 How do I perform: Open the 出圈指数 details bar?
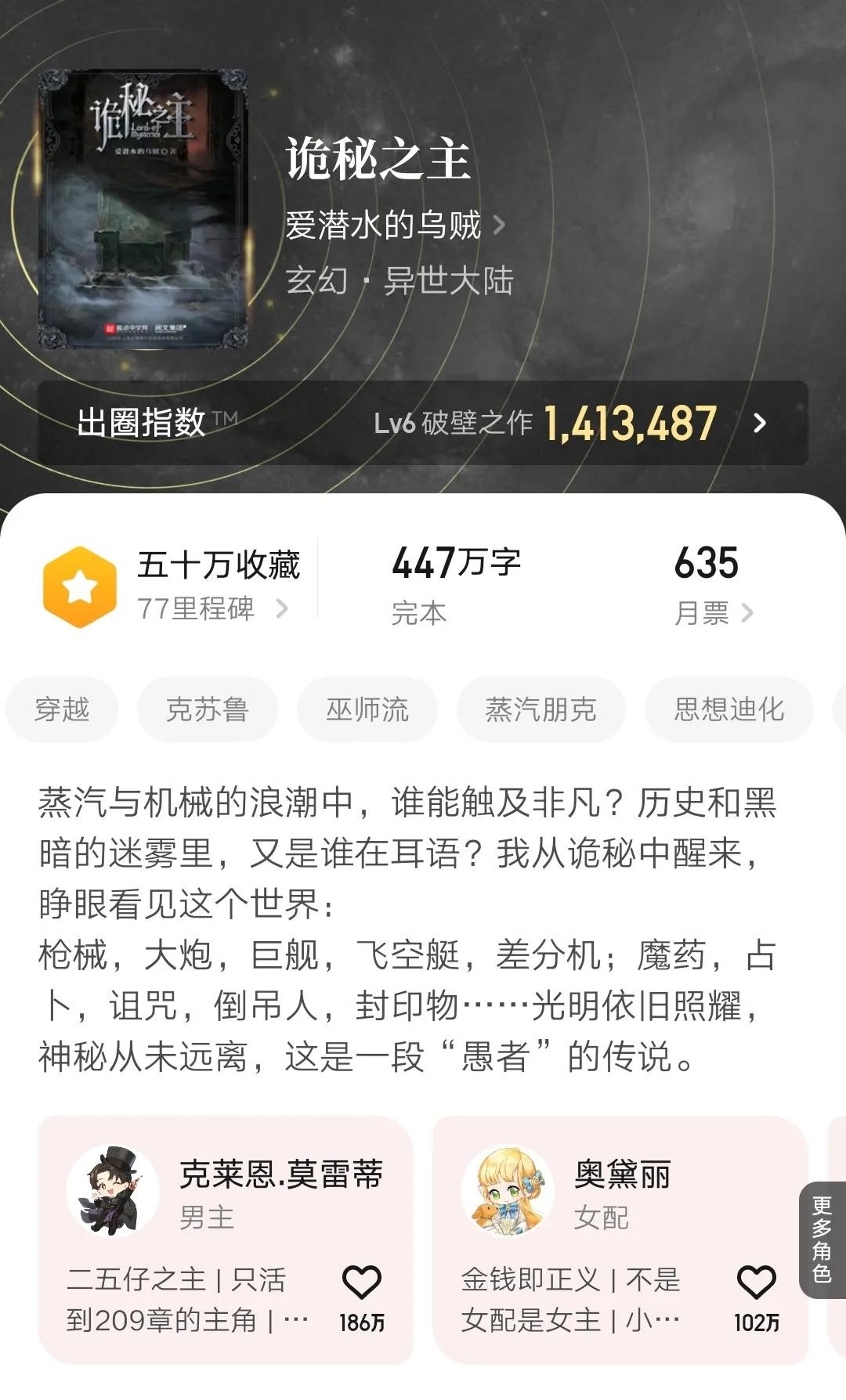[423, 423]
